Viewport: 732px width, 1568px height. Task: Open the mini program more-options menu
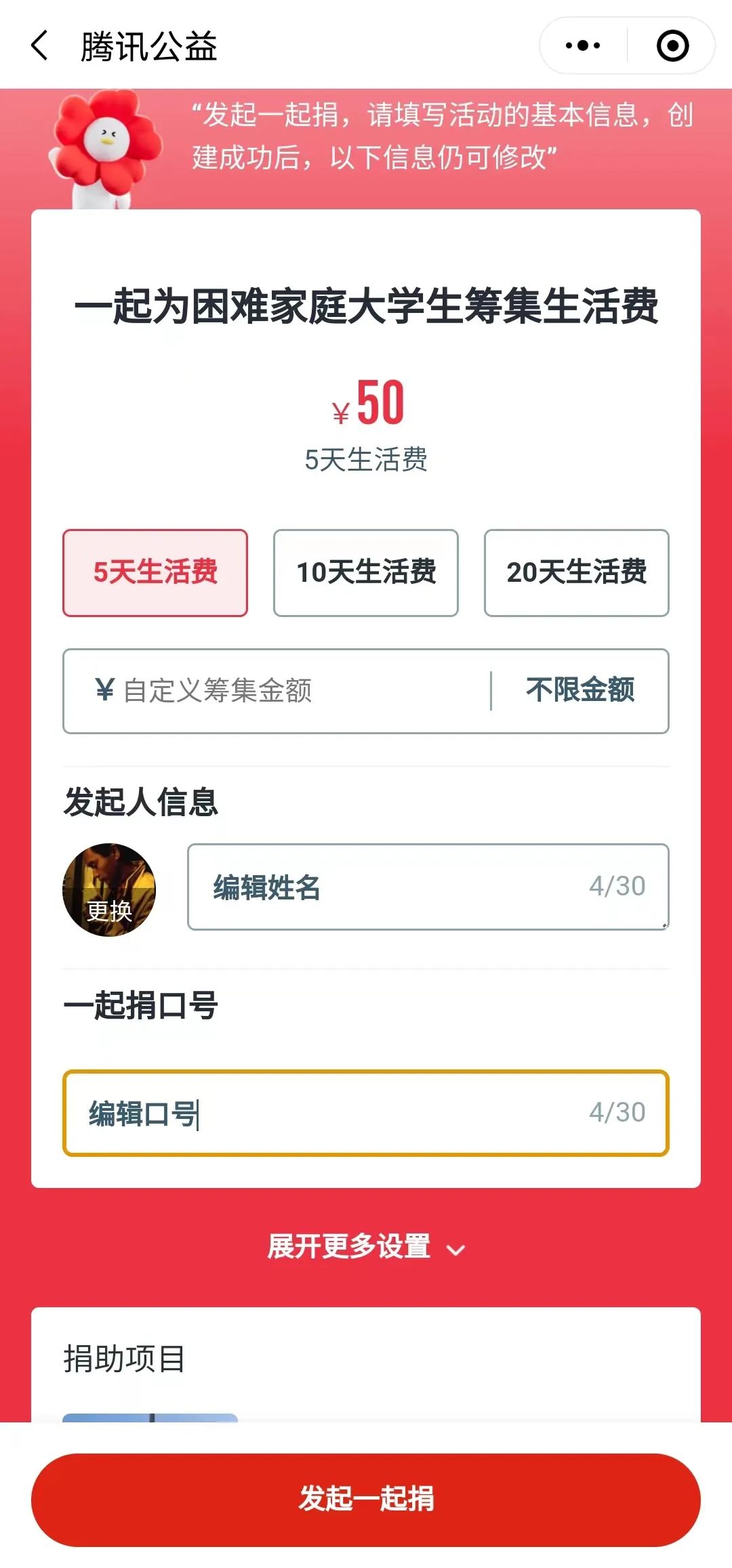click(583, 46)
